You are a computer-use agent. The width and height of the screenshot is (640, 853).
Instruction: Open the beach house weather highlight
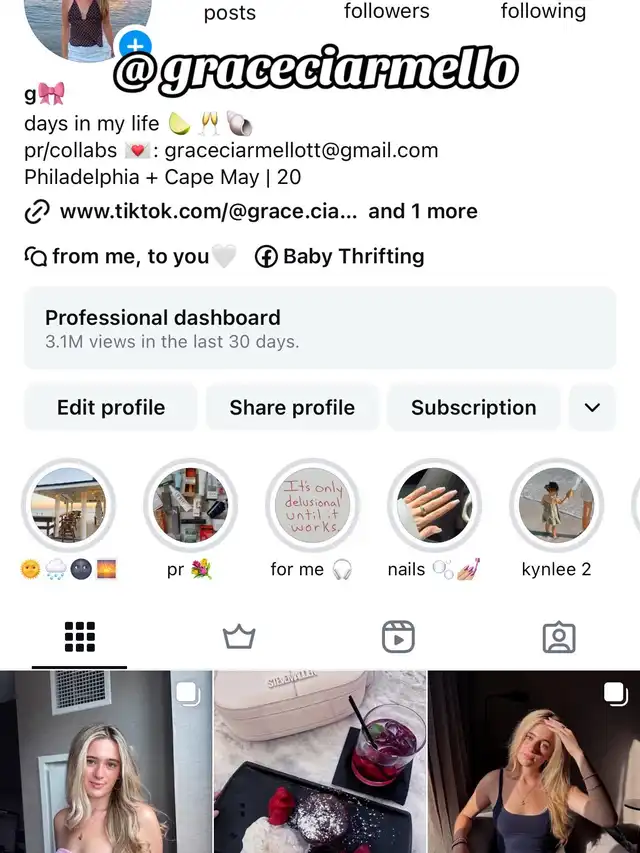click(x=69, y=506)
